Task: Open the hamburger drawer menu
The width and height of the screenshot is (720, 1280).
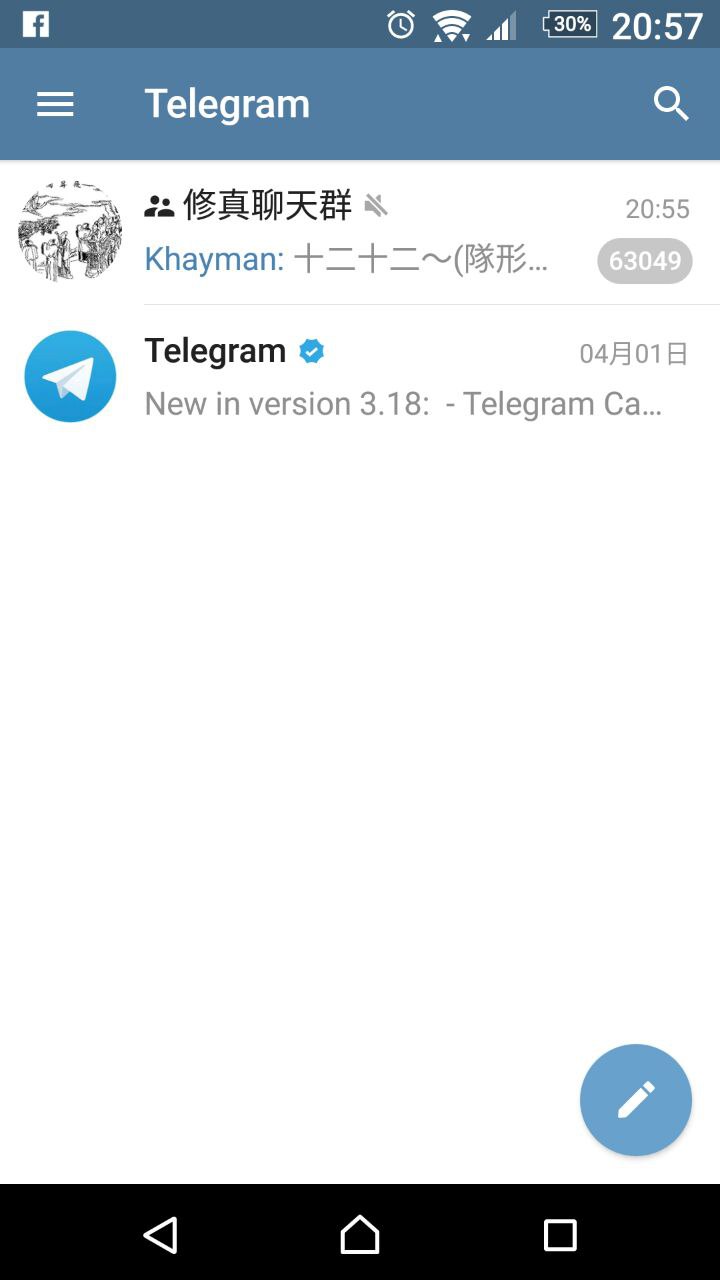Action: (55, 104)
